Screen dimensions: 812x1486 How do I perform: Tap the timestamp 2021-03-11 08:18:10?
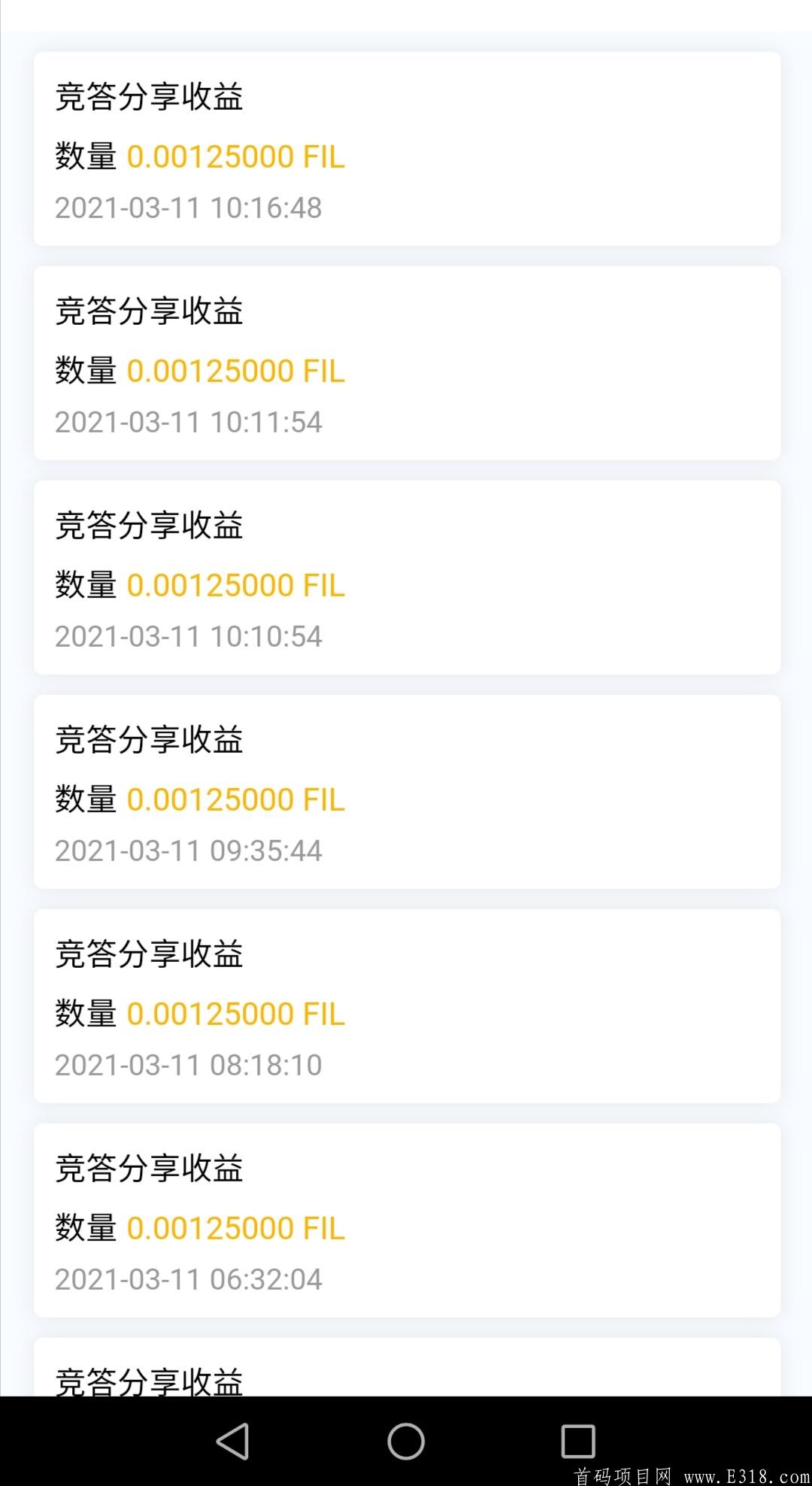189,1065
